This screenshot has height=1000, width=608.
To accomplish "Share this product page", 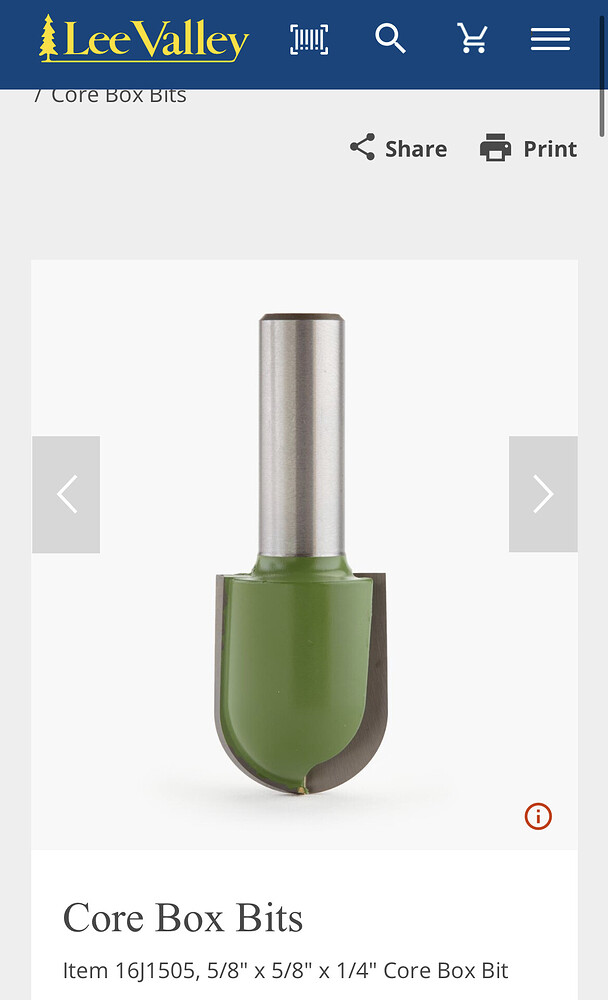I will (x=398, y=149).
